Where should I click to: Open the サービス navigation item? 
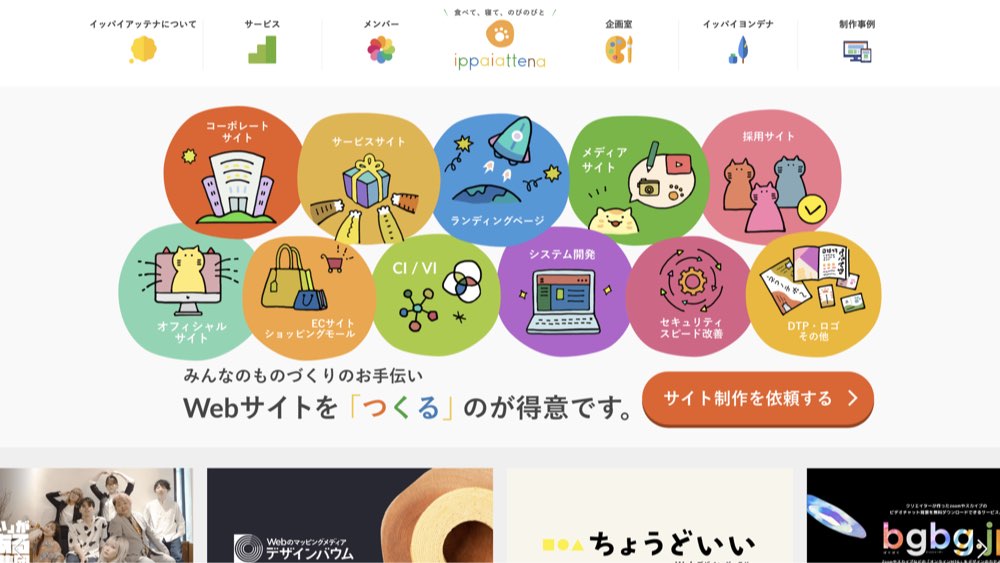[262, 40]
